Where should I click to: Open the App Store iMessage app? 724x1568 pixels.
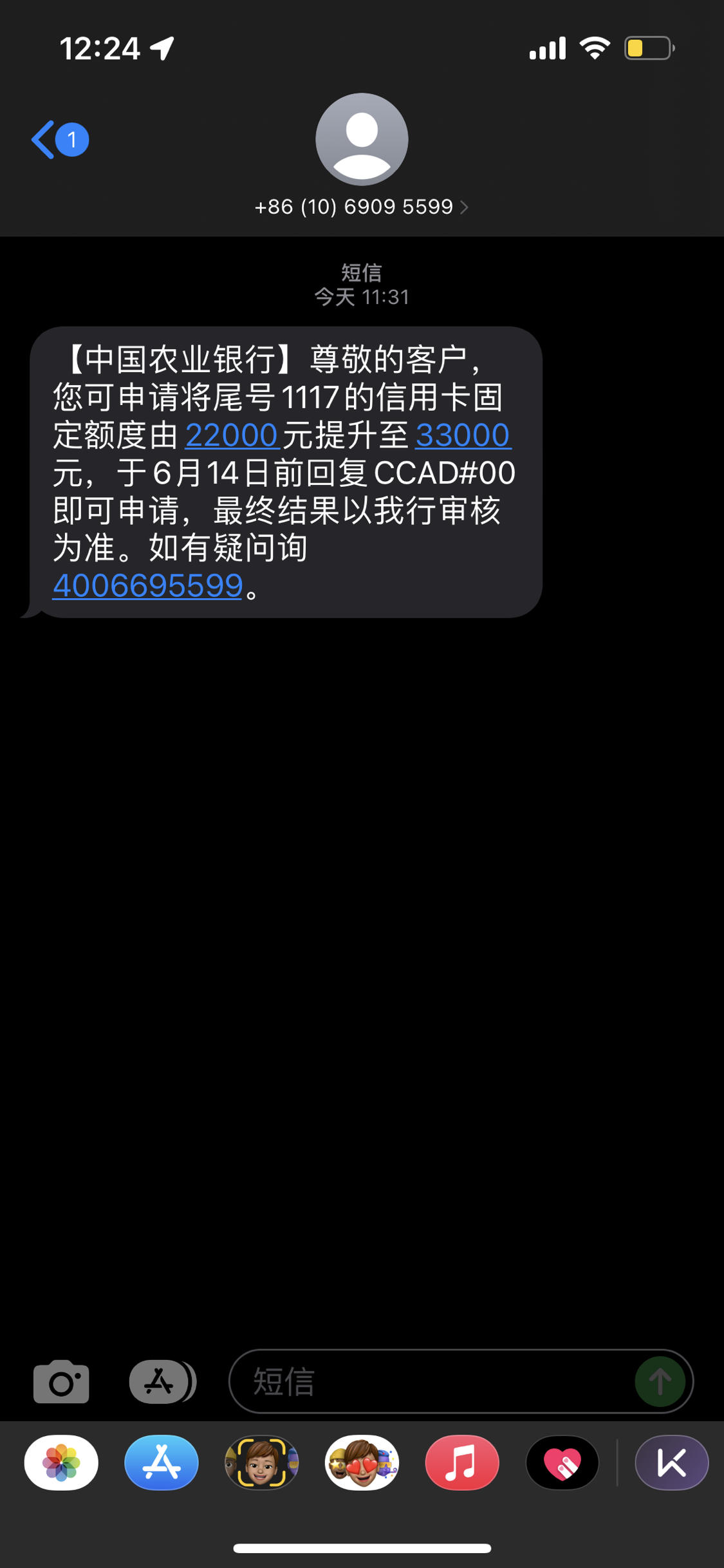pyautogui.click(x=162, y=1463)
